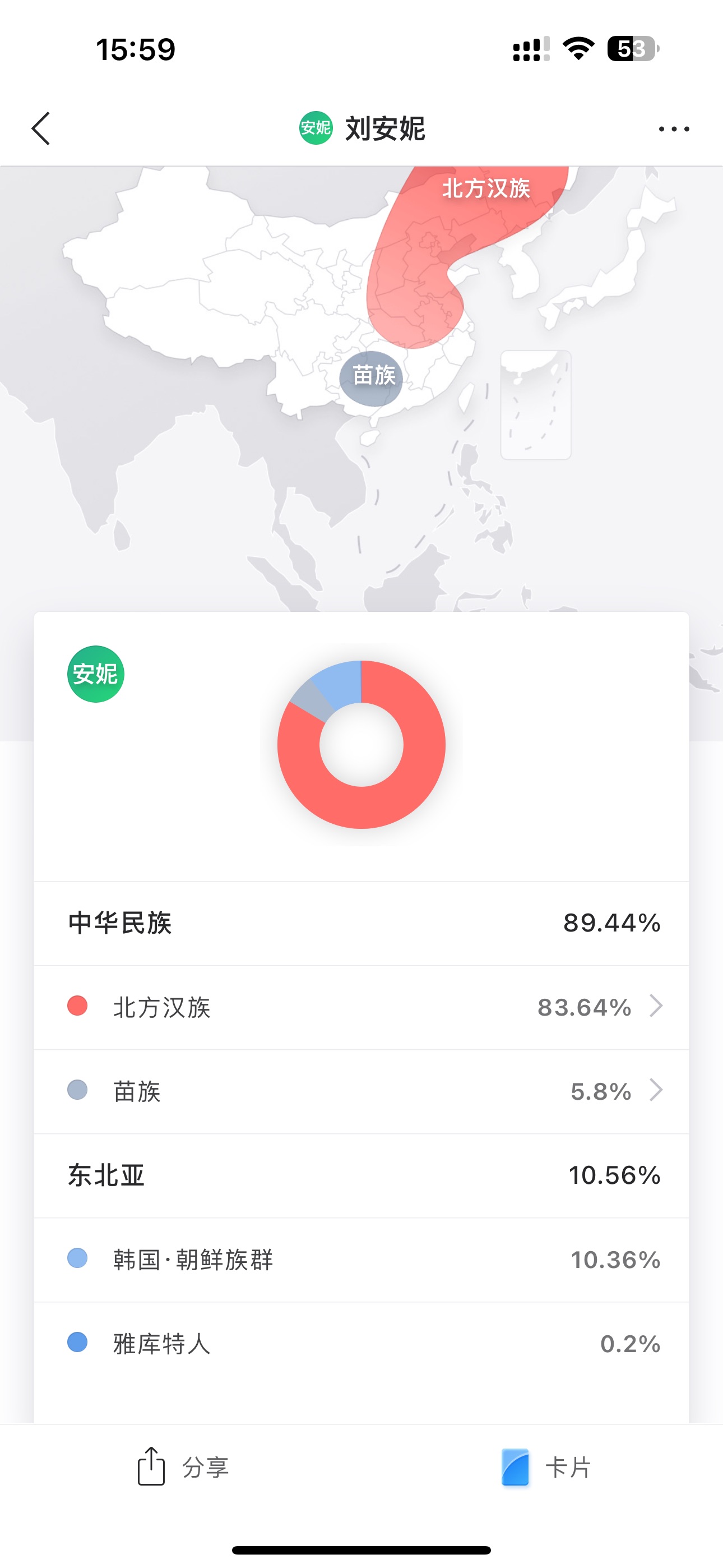Open the 苗族 ancestry details row
This screenshot has width=723, height=1568.
pyautogui.click(x=361, y=1091)
